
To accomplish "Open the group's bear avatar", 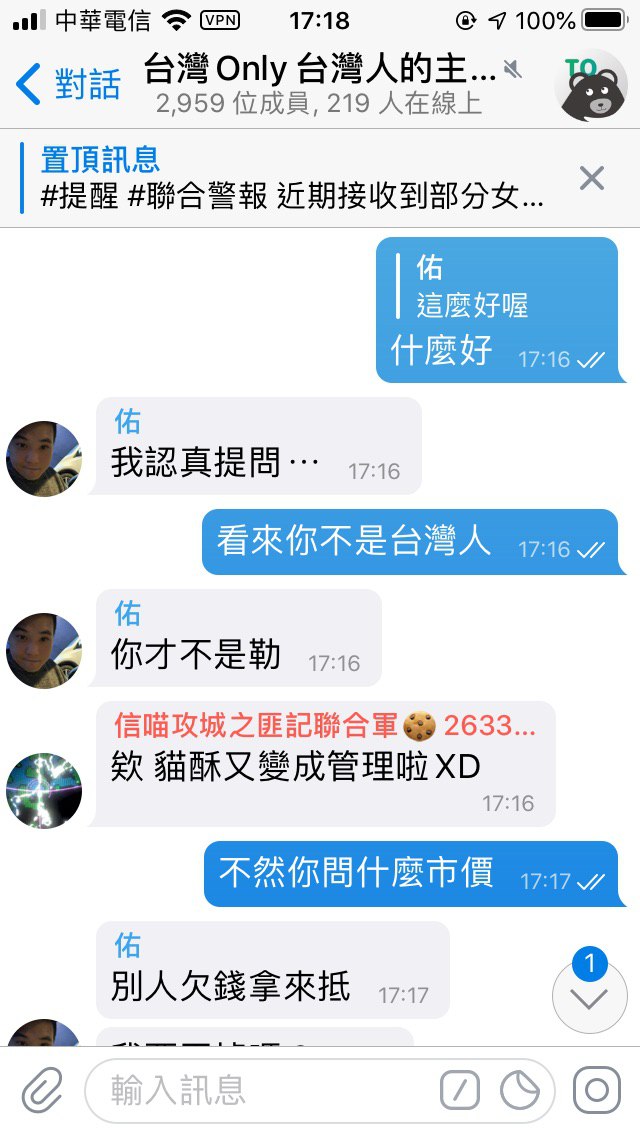I will pyautogui.click(x=590, y=85).
